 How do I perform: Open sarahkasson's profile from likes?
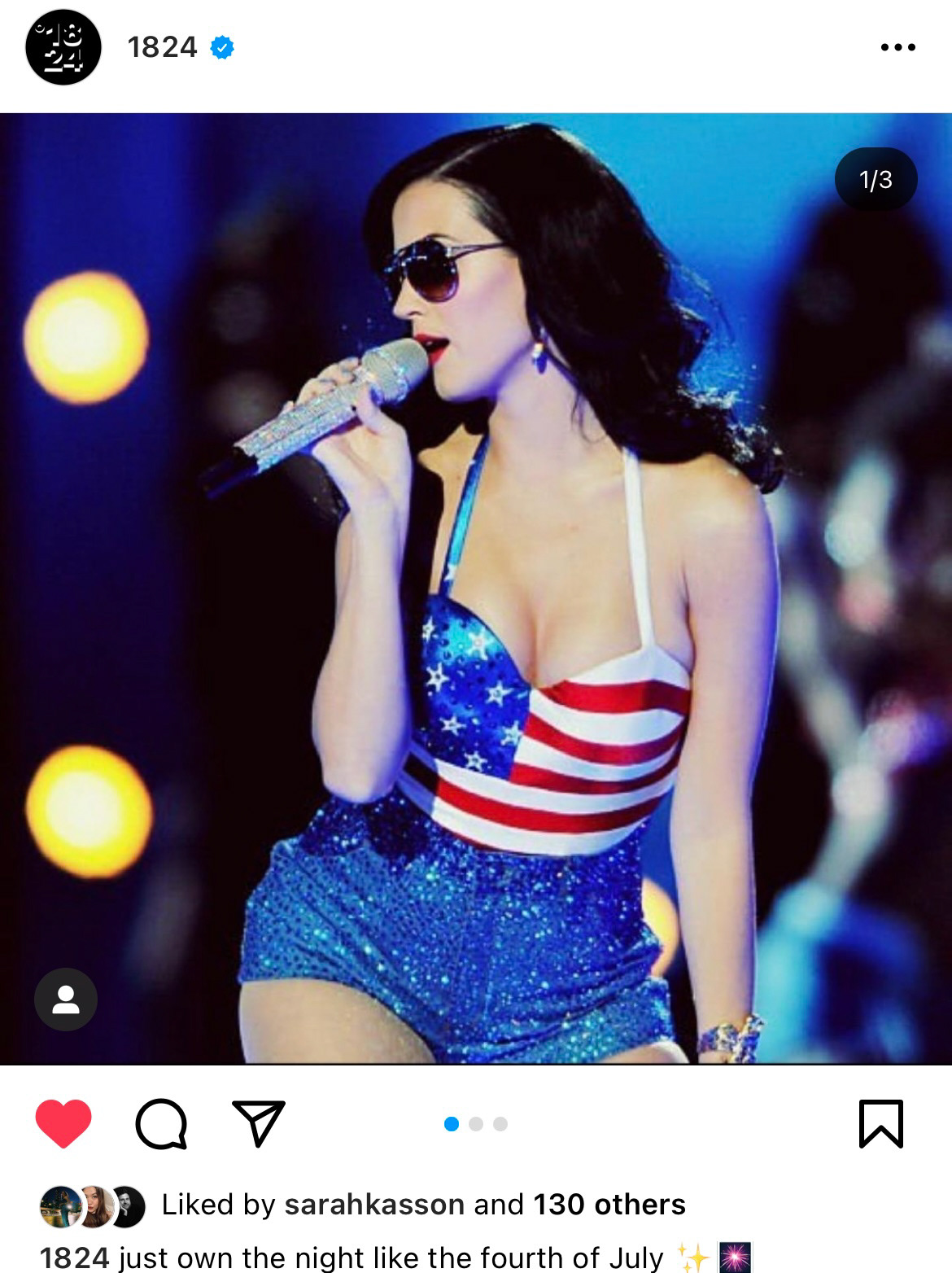click(x=373, y=1205)
